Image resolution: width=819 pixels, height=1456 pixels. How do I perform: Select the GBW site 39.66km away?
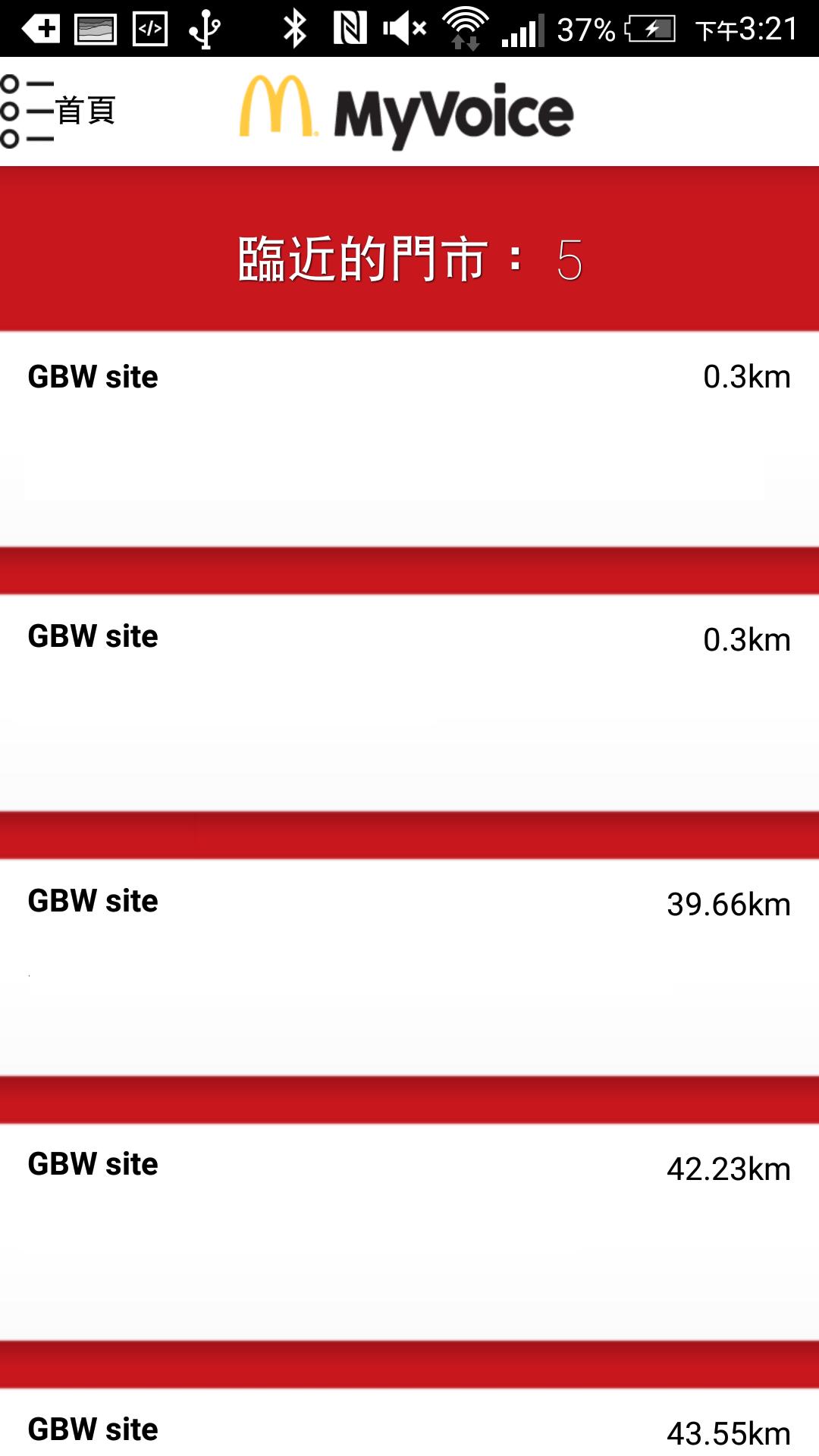pyautogui.click(x=409, y=967)
